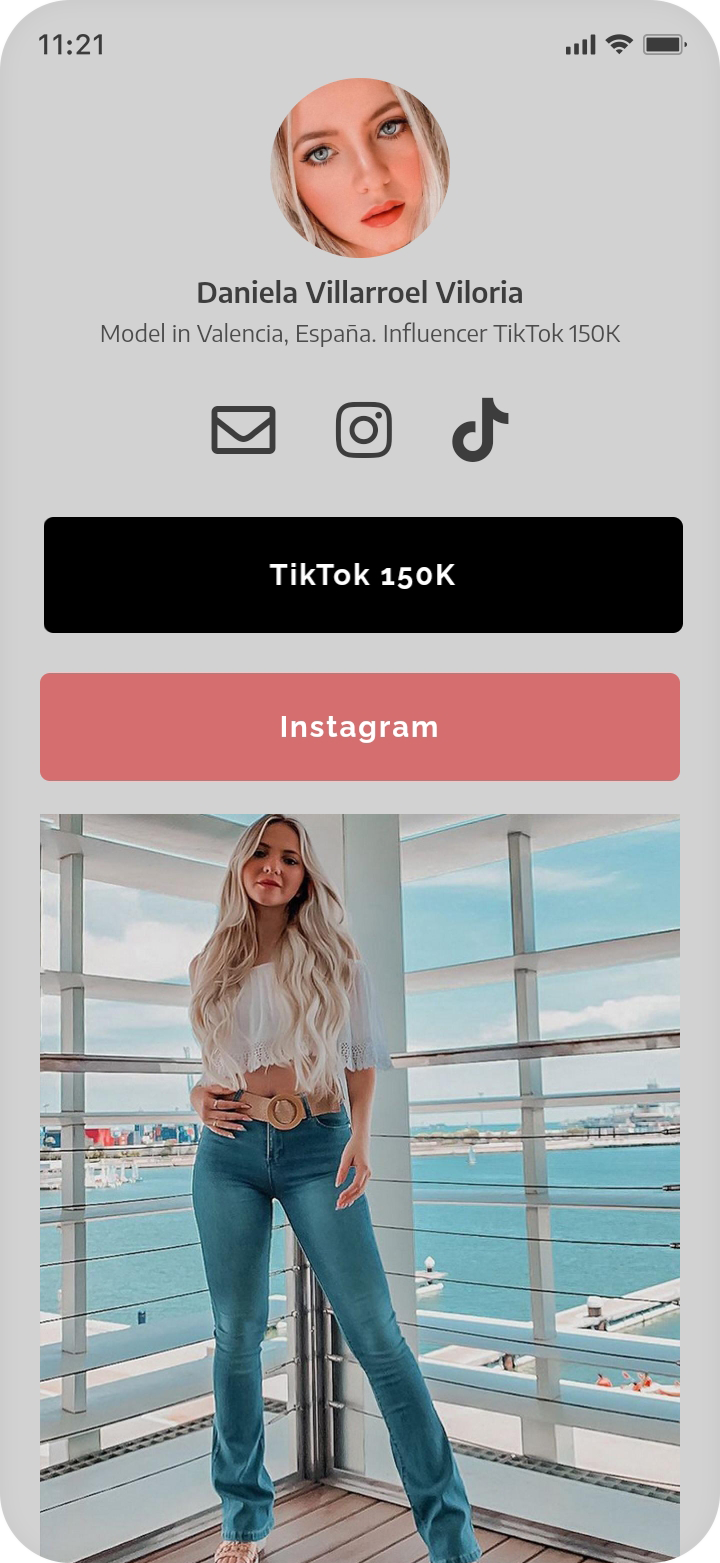
Task: Click the battery indicator icon
Action: [661, 44]
